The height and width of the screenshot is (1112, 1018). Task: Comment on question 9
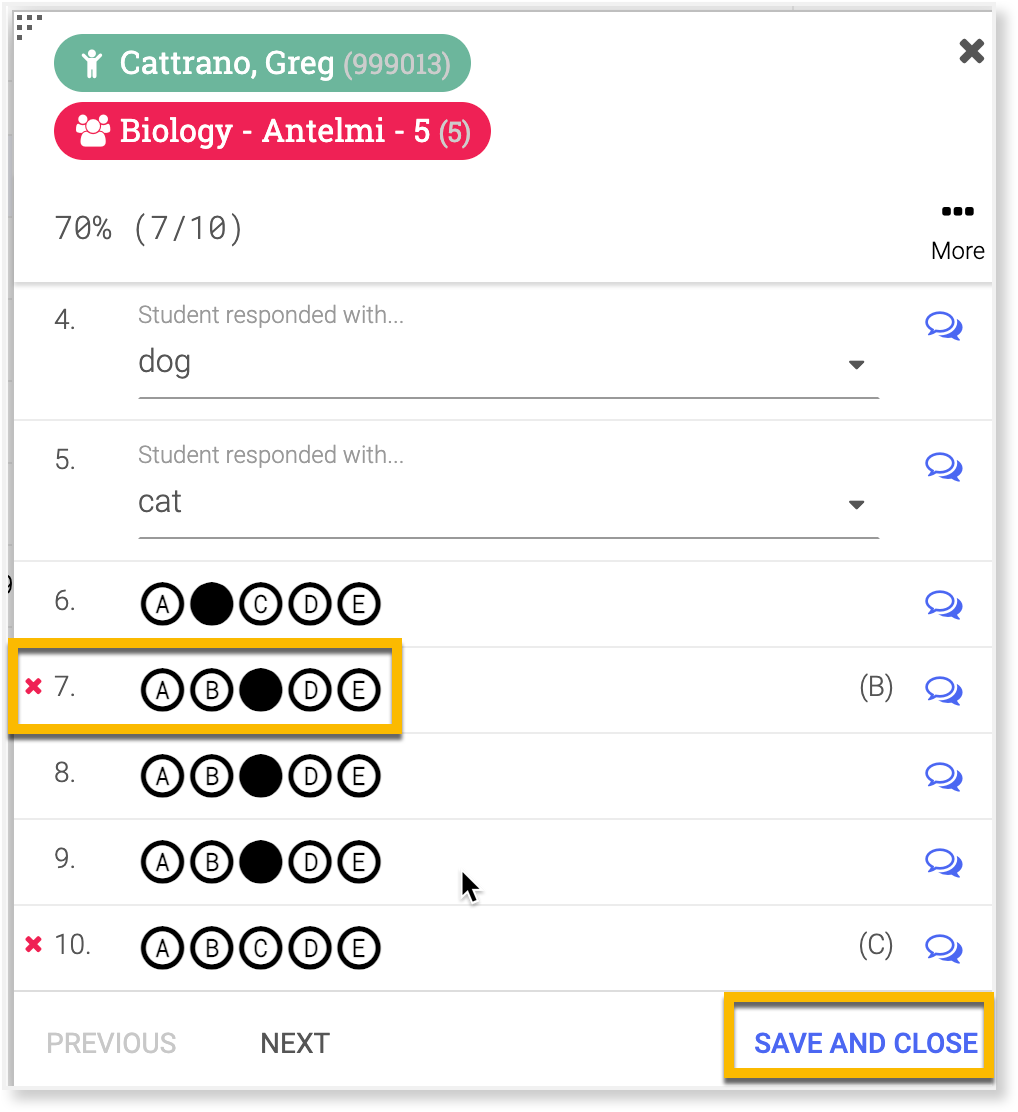[x=943, y=862]
